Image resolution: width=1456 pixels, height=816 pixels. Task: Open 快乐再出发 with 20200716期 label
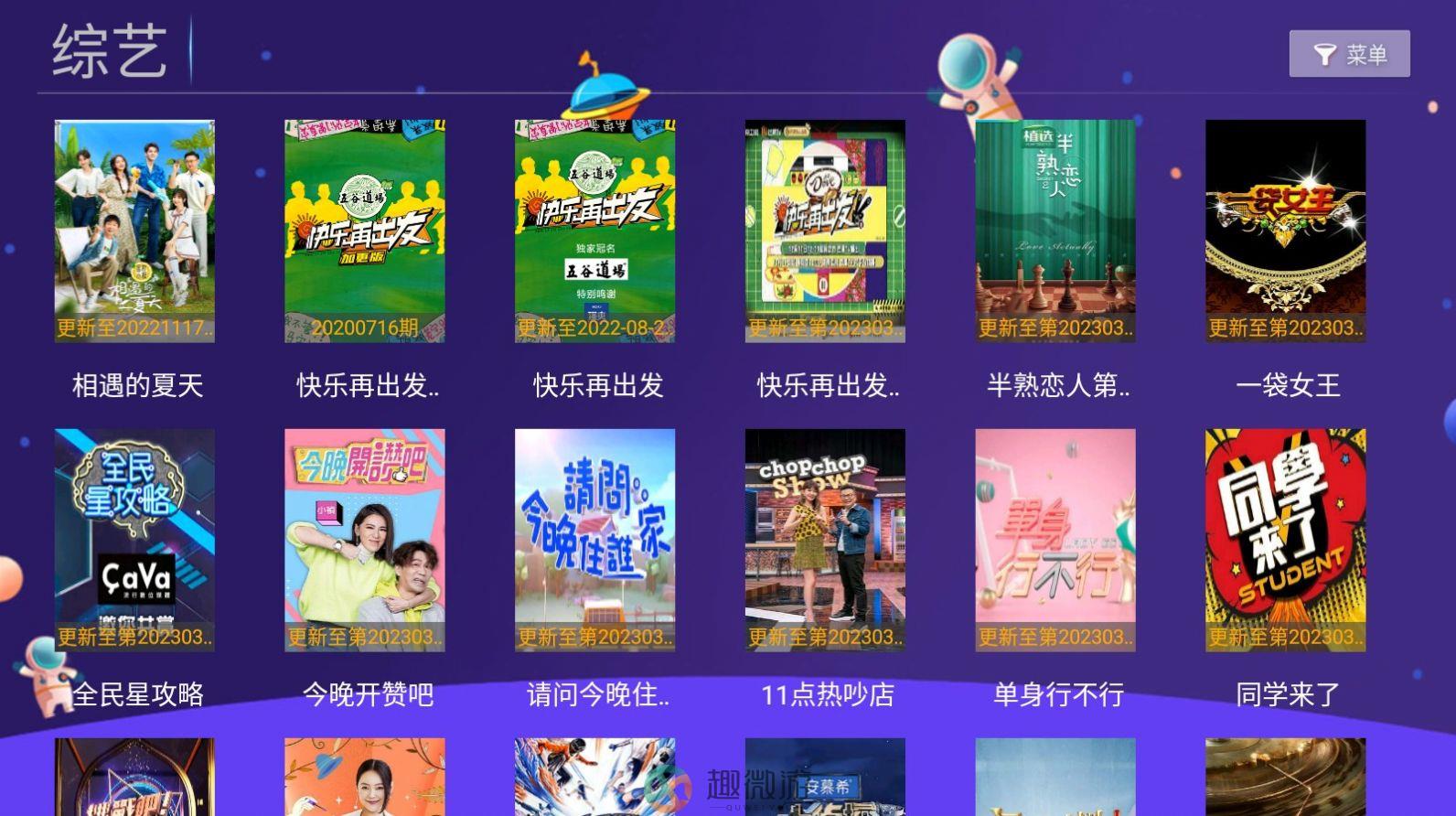[x=365, y=231]
